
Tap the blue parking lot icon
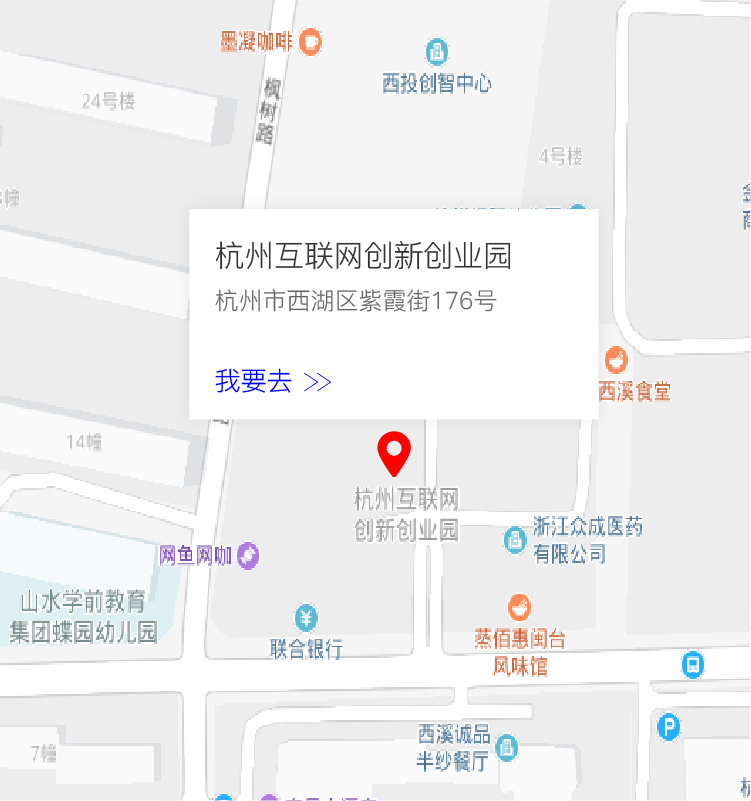tap(668, 727)
